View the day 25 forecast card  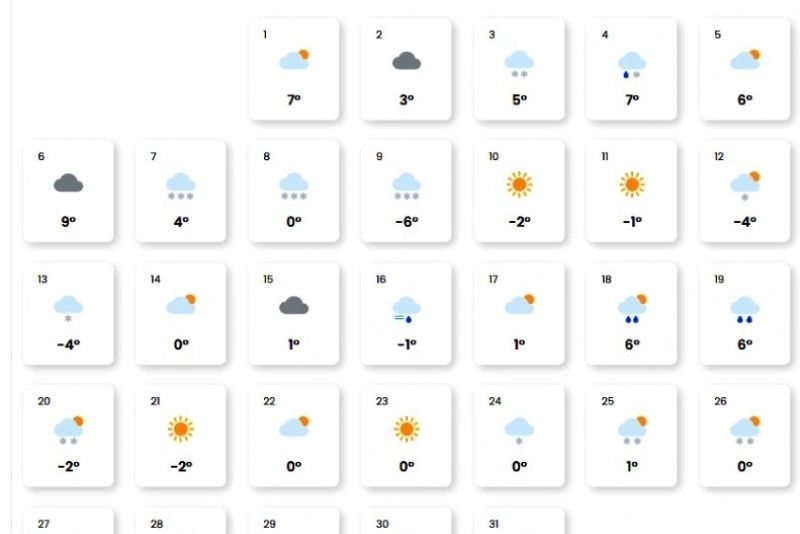pyautogui.click(x=632, y=436)
